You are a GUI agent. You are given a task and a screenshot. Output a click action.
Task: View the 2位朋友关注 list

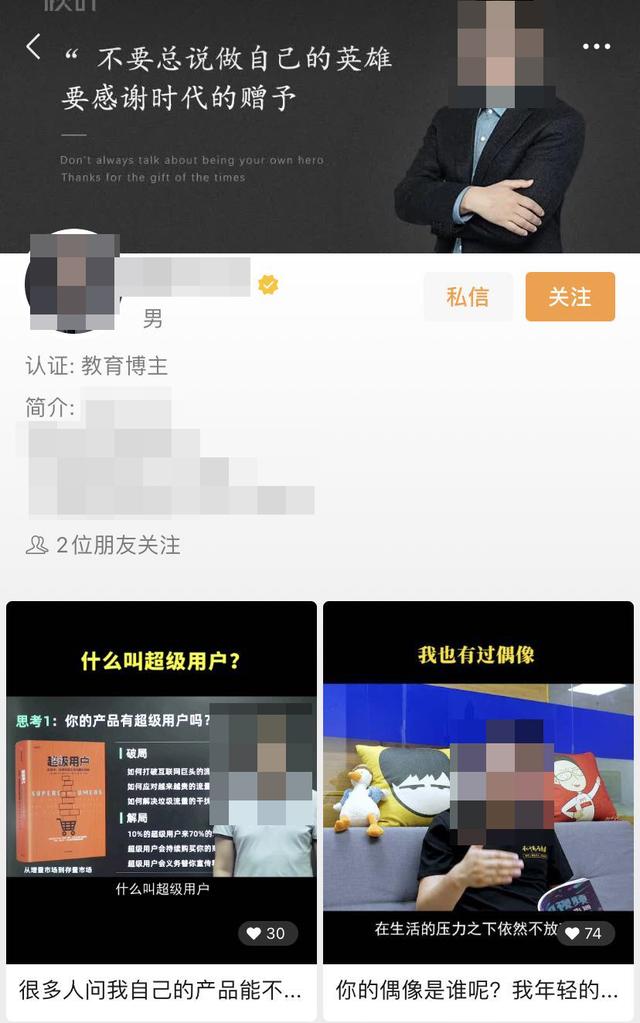coord(104,545)
